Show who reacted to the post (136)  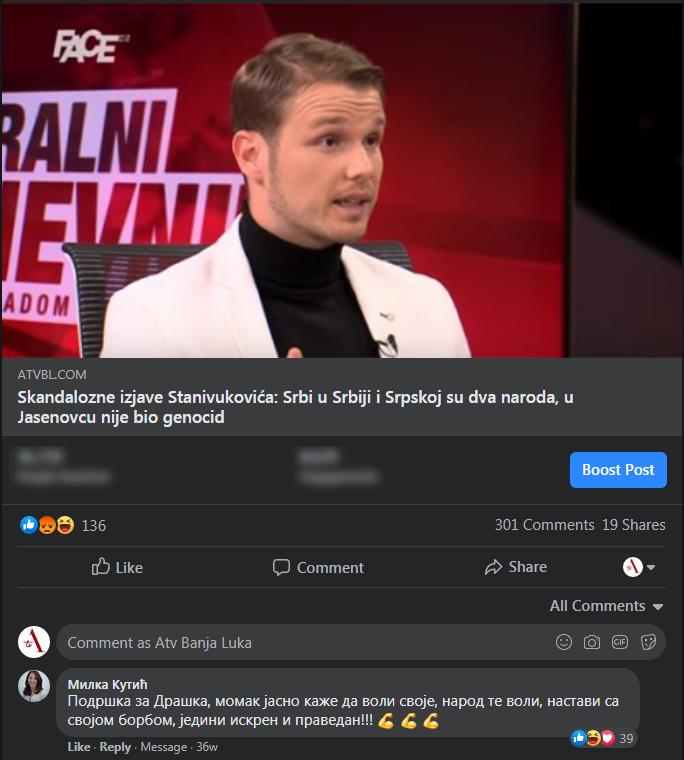click(x=63, y=525)
